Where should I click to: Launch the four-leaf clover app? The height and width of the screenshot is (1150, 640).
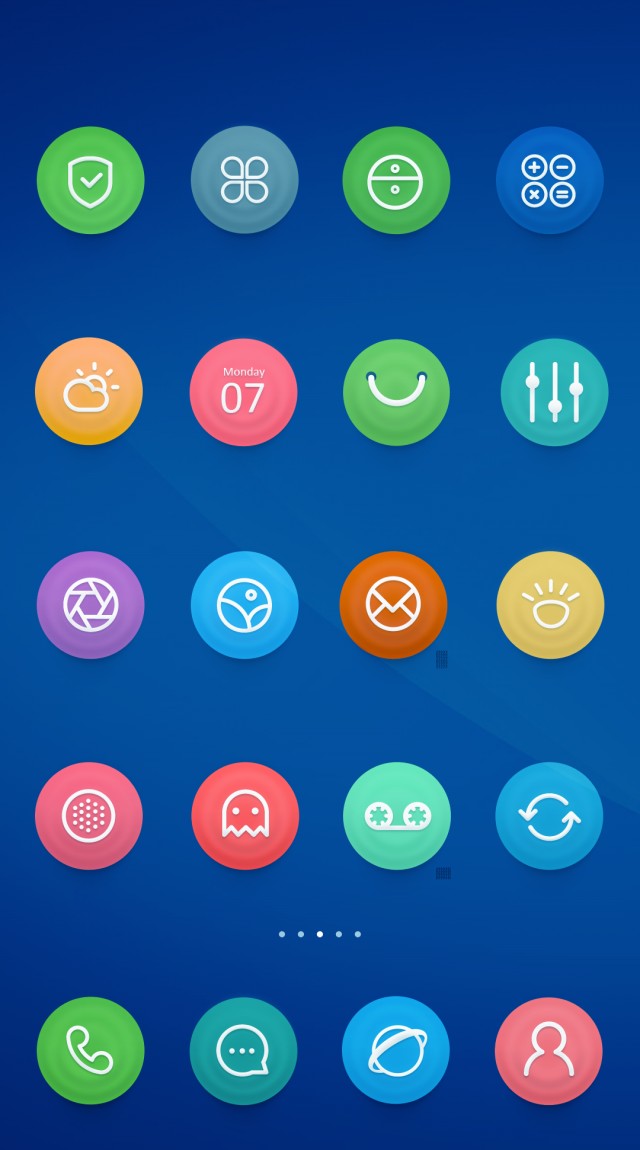(244, 180)
